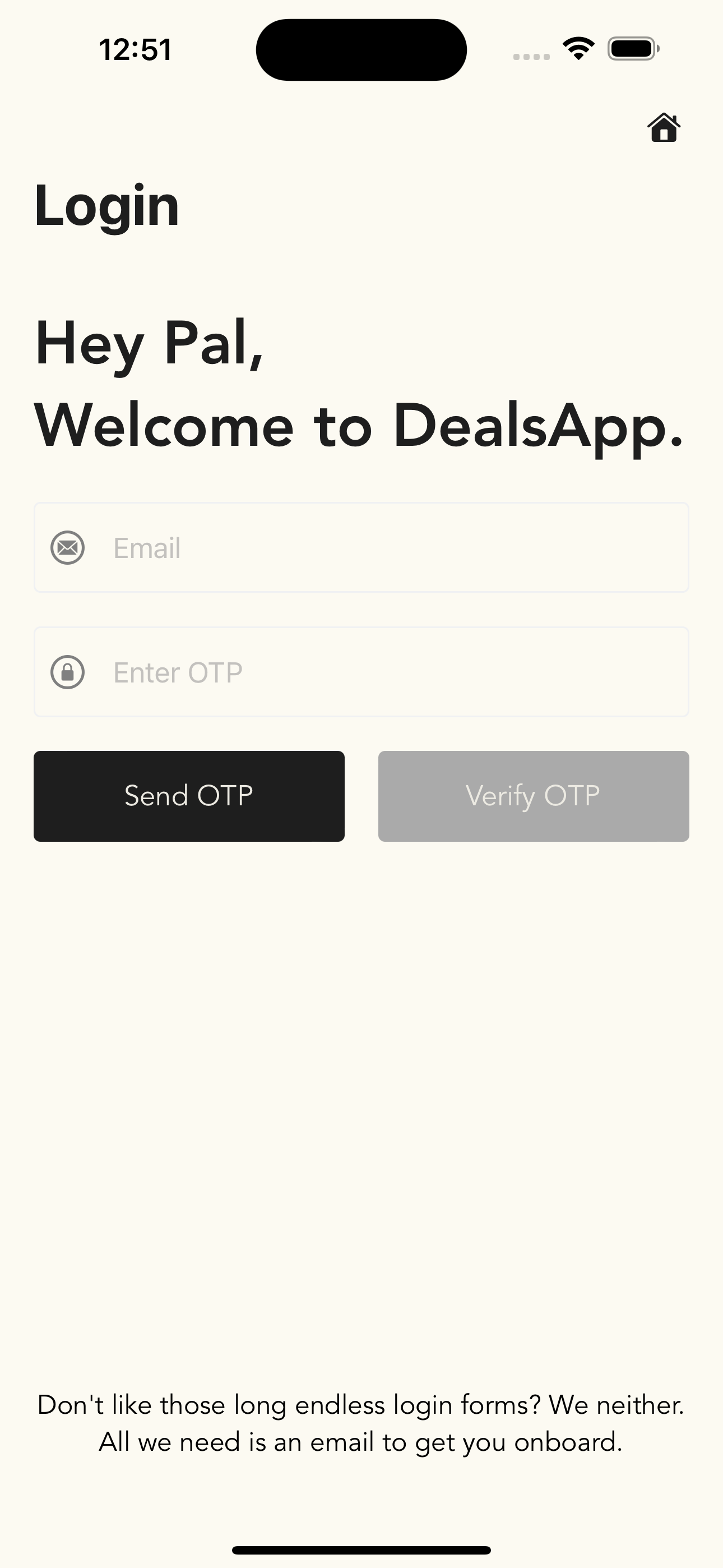Screen dimensions: 723x1568
Task: Tap the Wi-Fi icon in the status bar
Action: (x=577, y=49)
